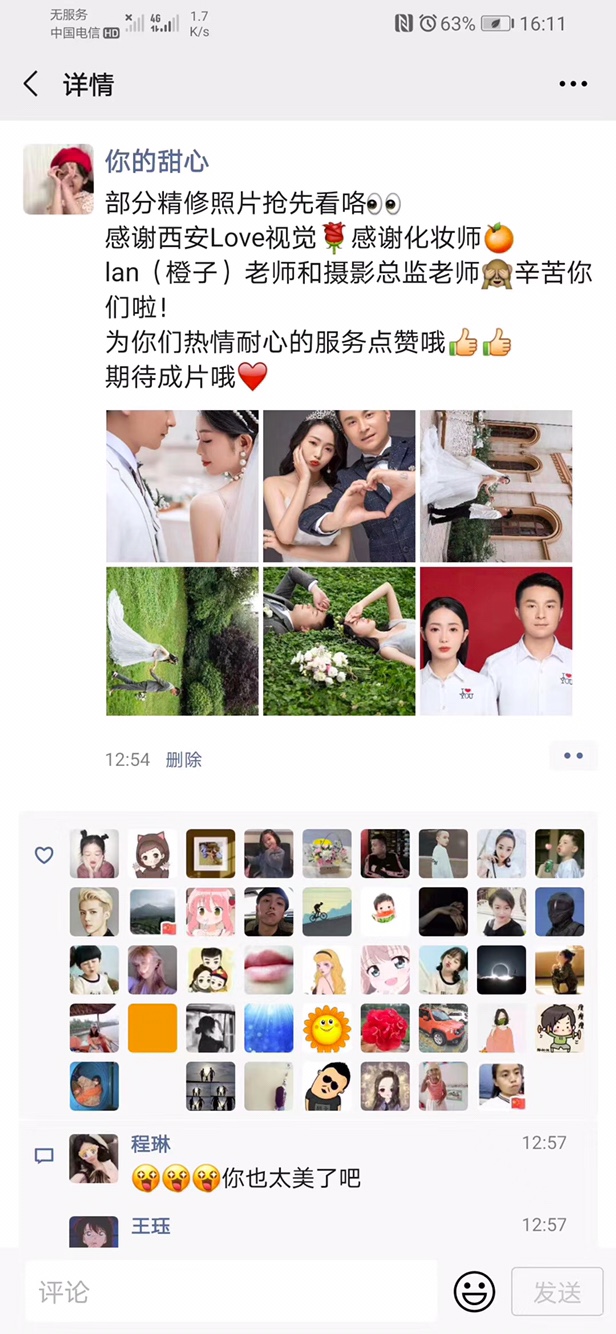The width and height of the screenshot is (616, 1334).
Task: Open the red background ID-style photo
Action: (496, 641)
